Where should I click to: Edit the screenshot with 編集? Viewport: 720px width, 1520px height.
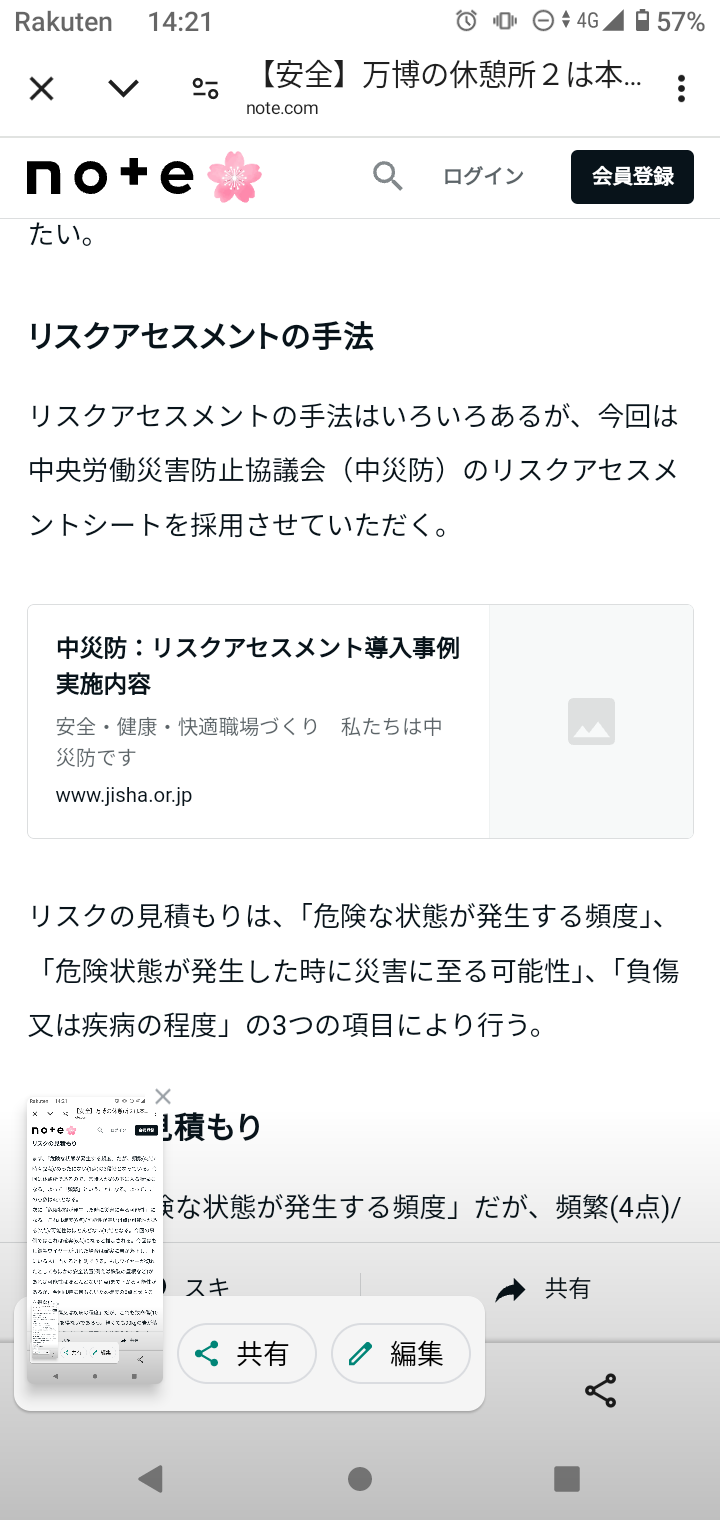(x=400, y=1354)
